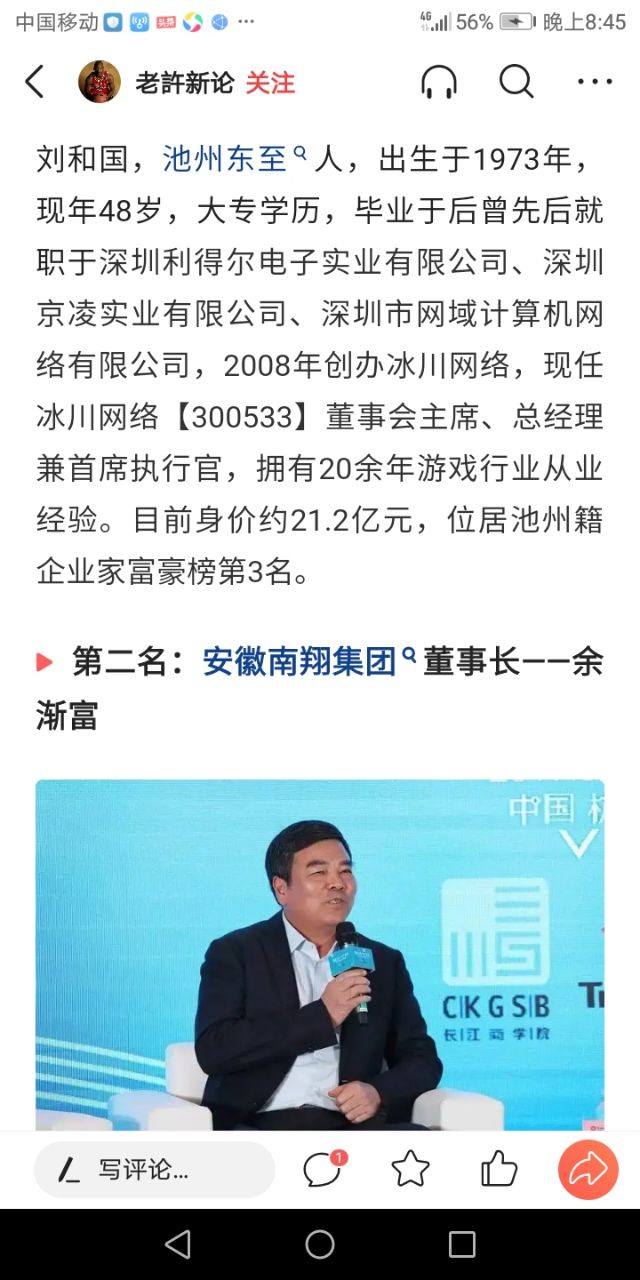This screenshot has width=640, height=1280.
Task: Tap the 写评论 comment input field
Action: tap(155, 1169)
